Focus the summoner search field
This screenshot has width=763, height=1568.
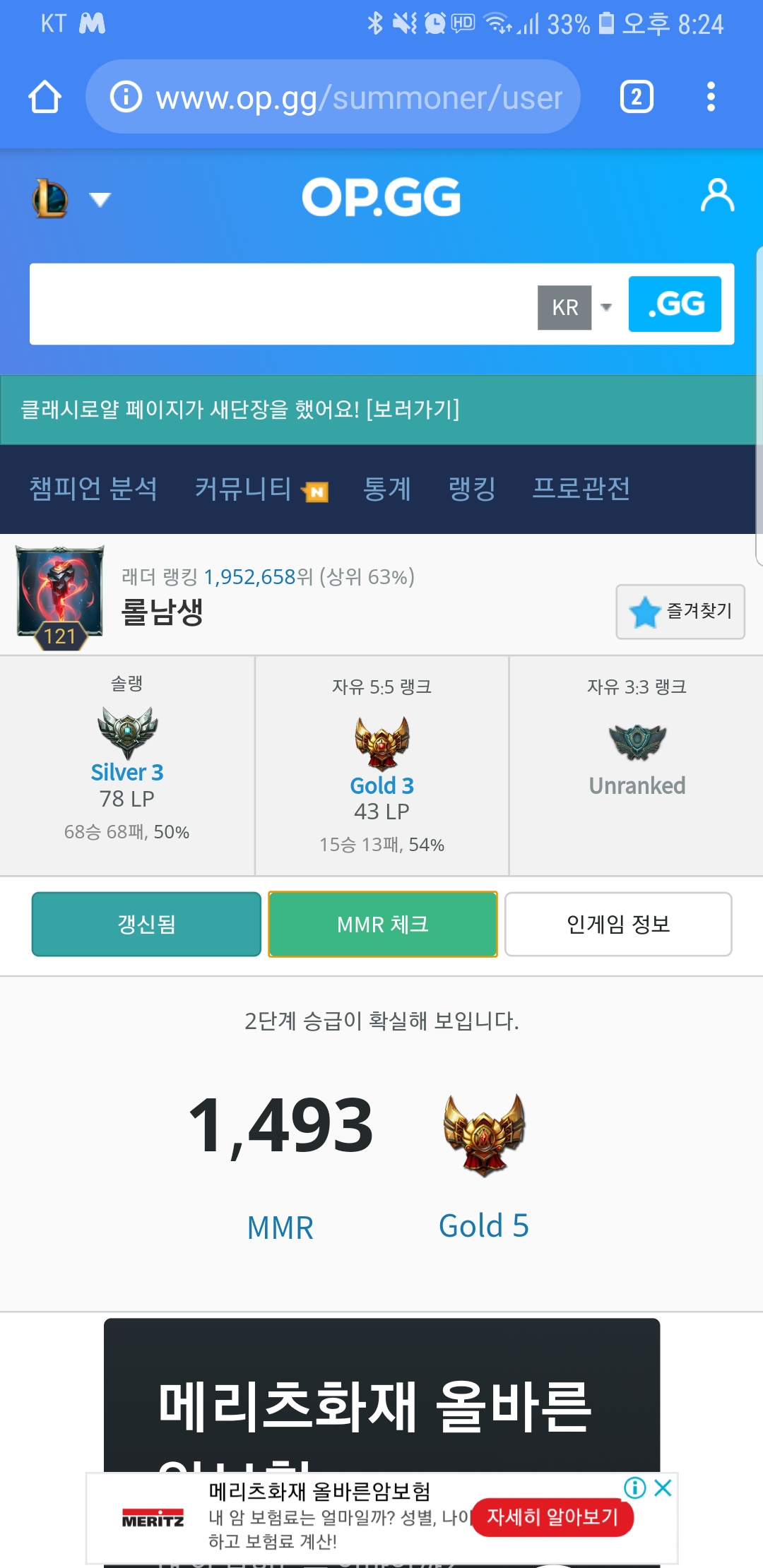tap(283, 304)
